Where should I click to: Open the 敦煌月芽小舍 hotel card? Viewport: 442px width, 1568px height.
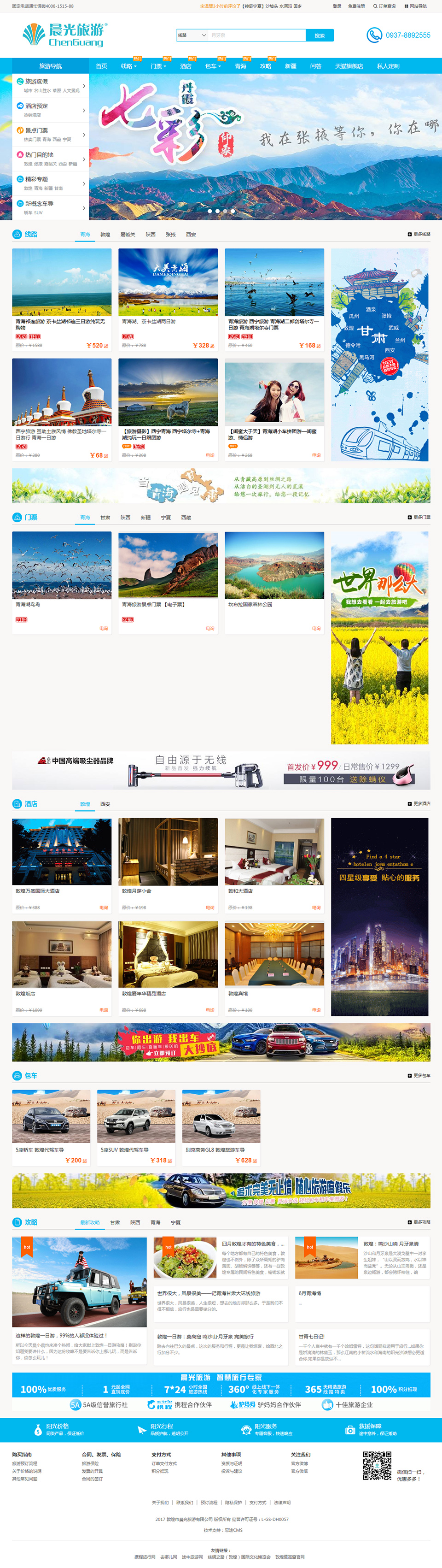coord(168,863)
